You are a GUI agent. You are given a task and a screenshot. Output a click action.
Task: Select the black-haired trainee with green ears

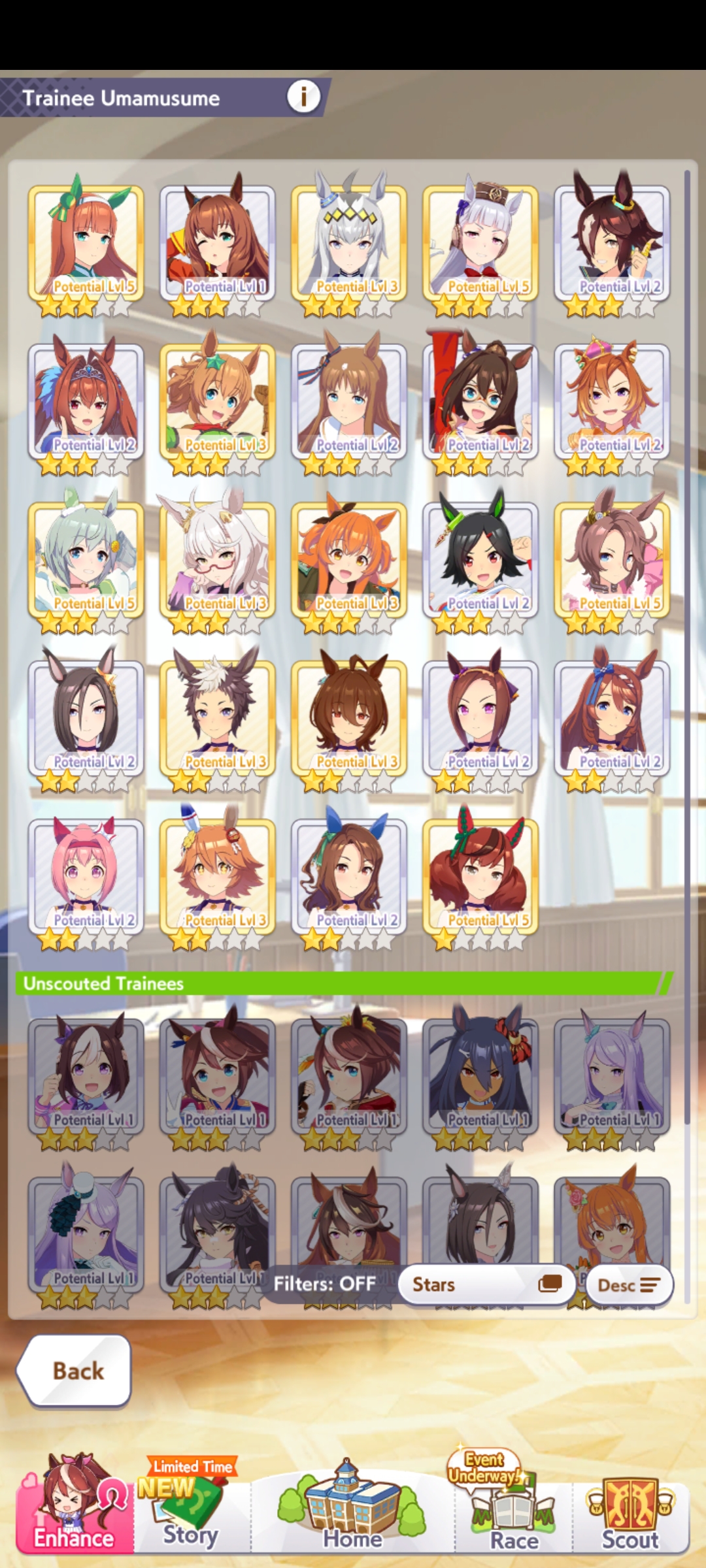point(480,561)
